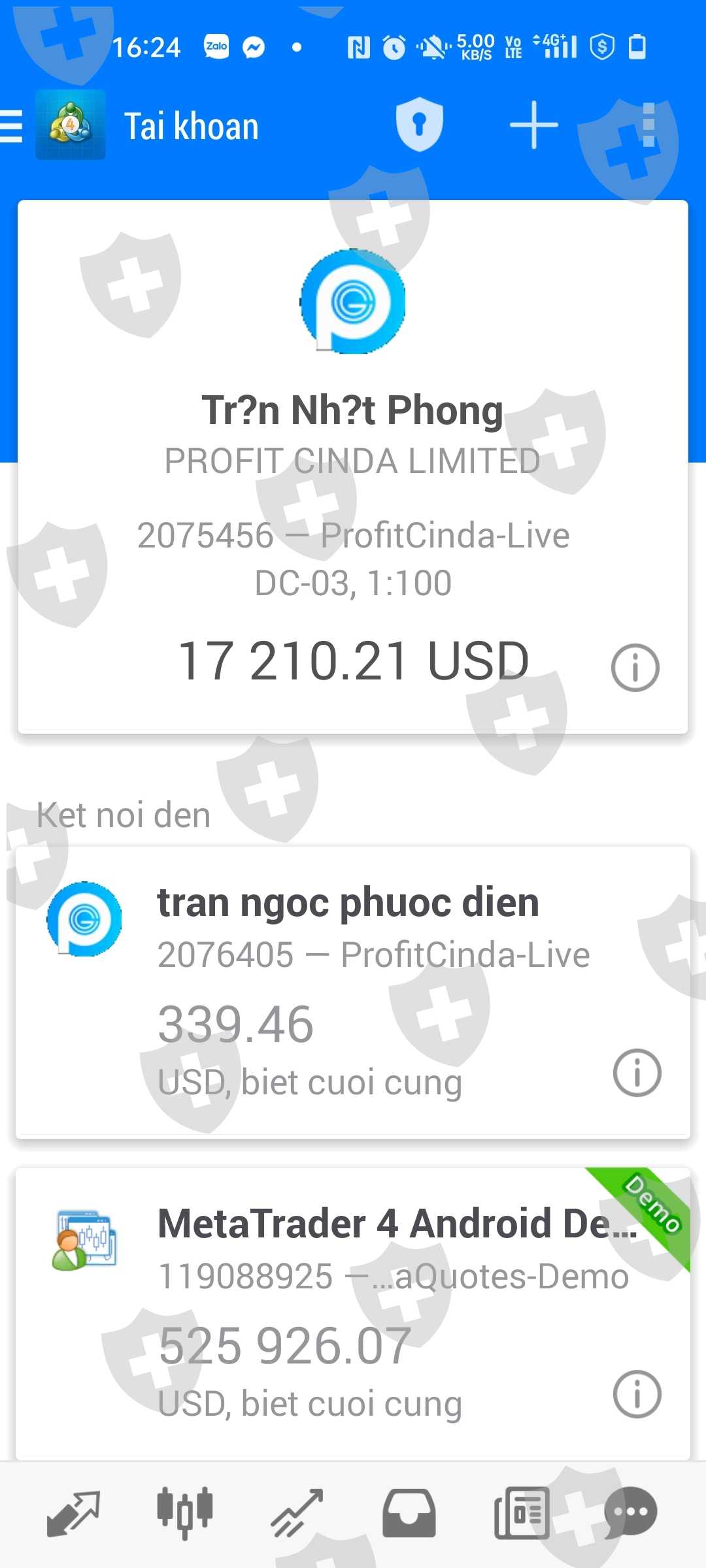
Task: Switch to the history inbox tab
Action: click(x=409, y=1513)
